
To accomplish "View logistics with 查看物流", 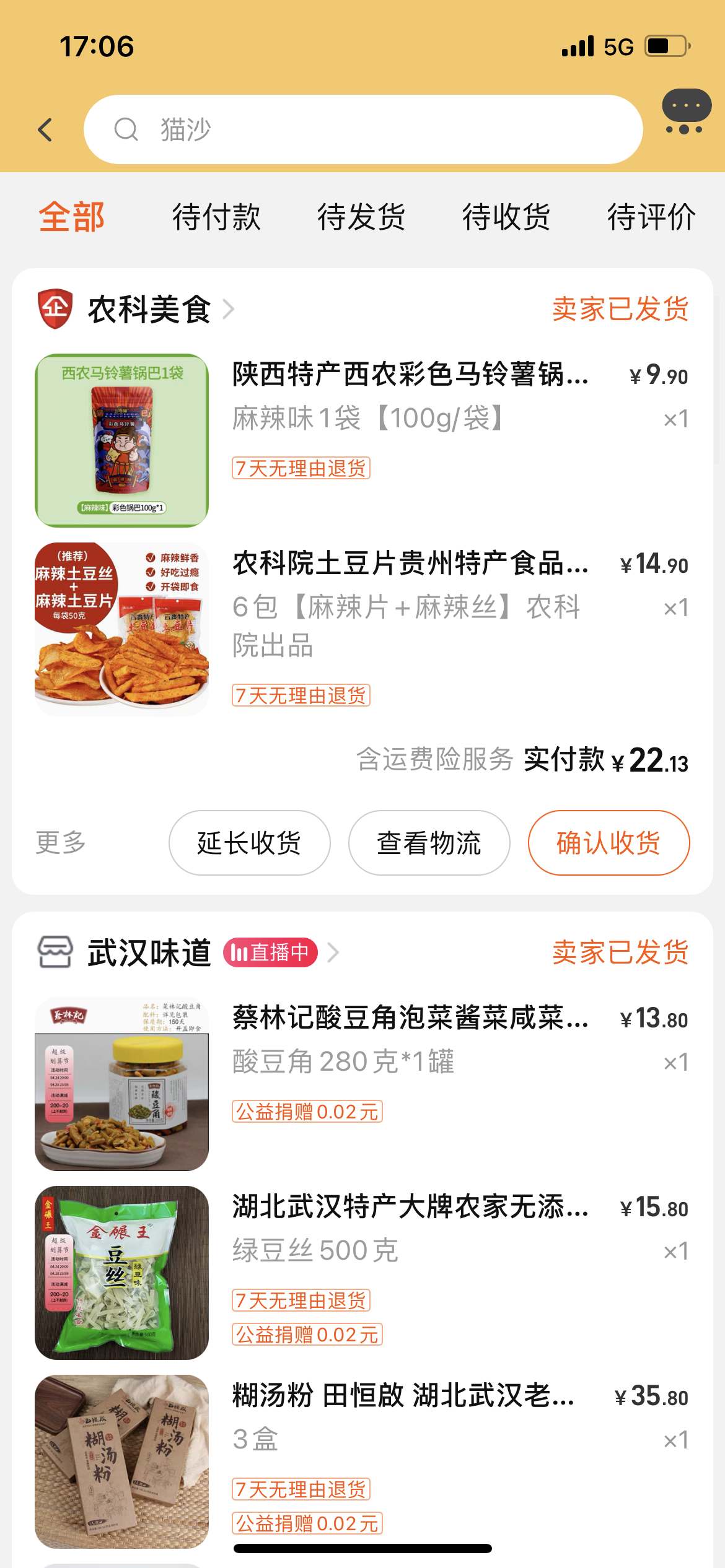I will click(429, 843).
